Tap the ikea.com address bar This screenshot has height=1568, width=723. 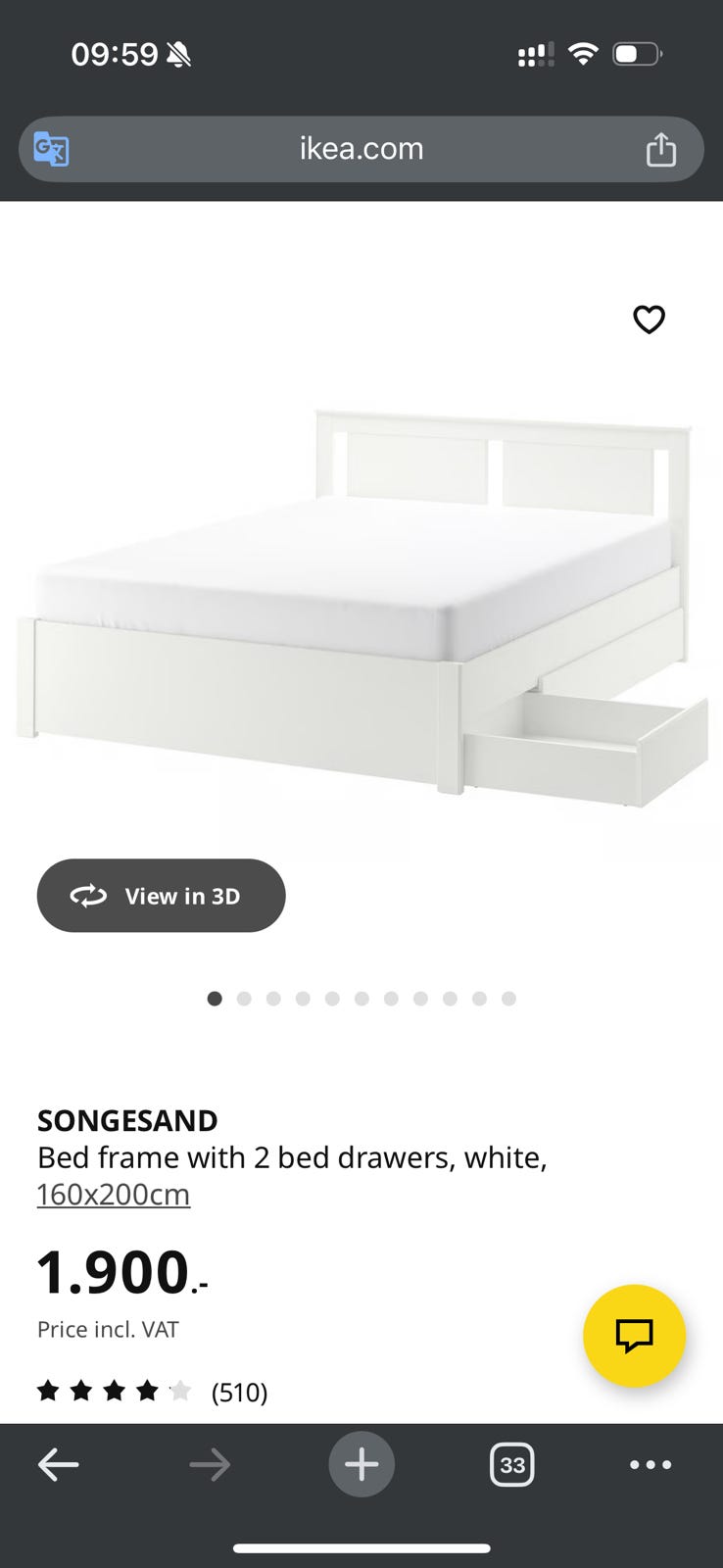click(361, 149)
